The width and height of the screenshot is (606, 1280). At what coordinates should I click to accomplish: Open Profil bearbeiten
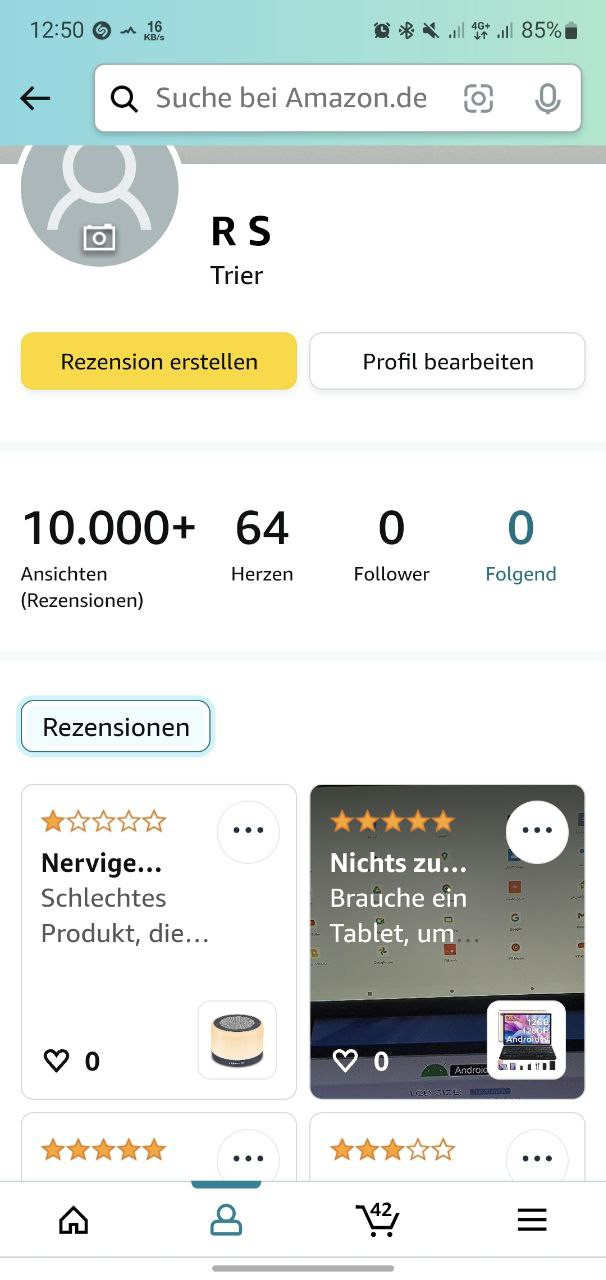coord(447,361)
